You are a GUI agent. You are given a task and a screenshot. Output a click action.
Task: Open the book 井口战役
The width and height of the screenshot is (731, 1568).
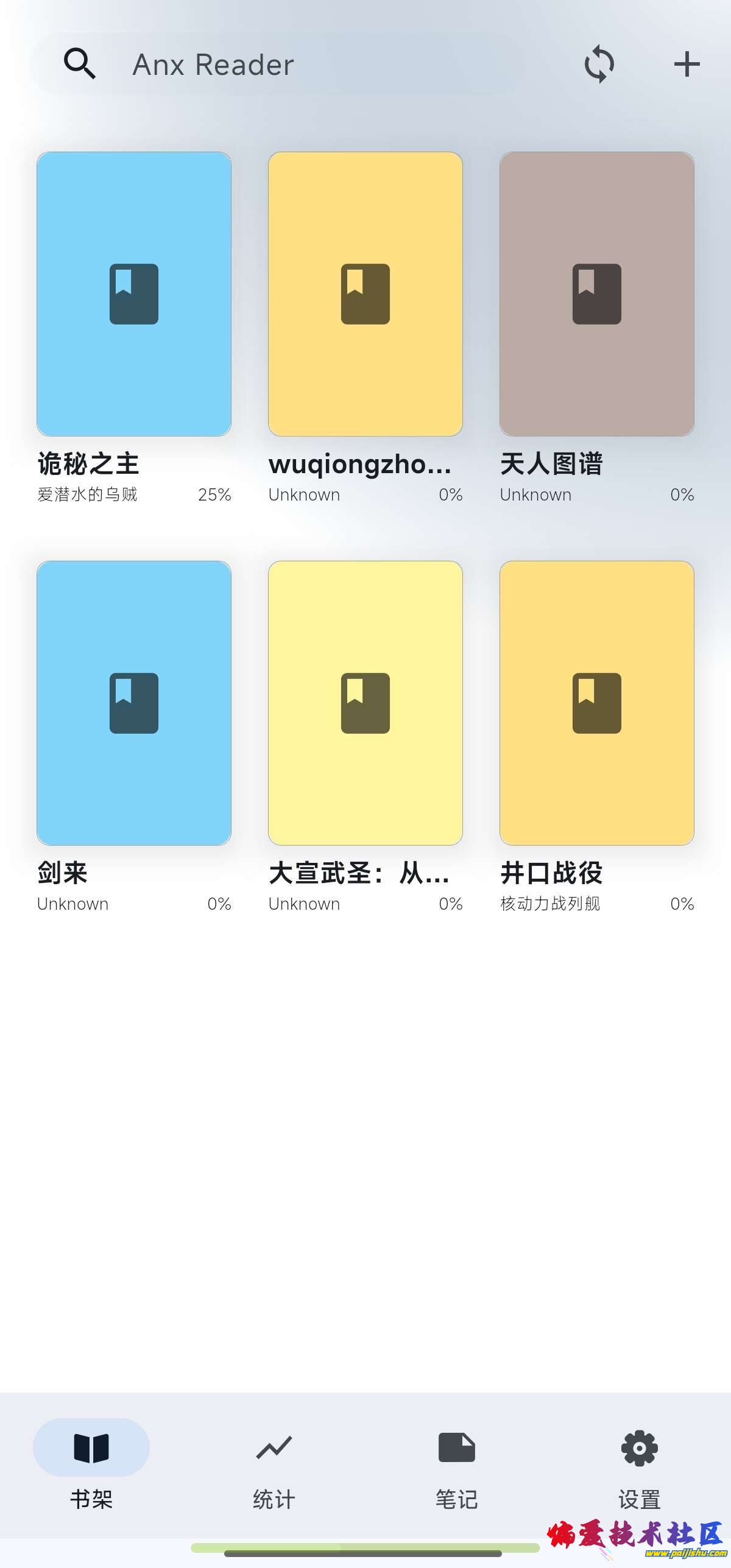pyautogui.click(x=597, y=703)
